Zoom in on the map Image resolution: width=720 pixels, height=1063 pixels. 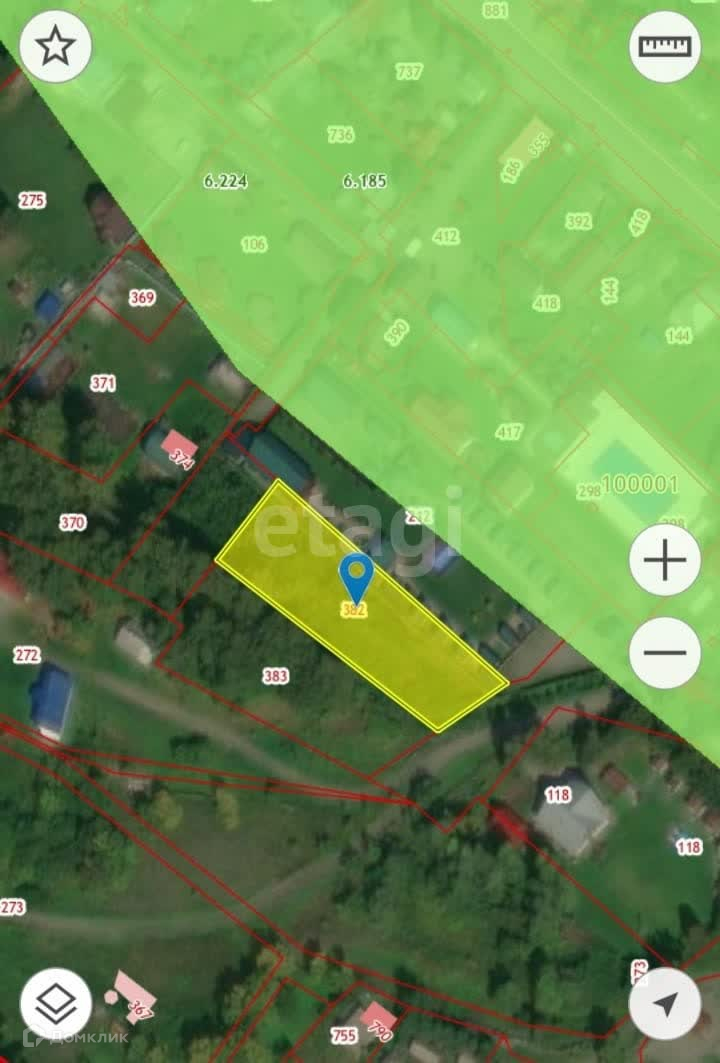pos(665,560)
